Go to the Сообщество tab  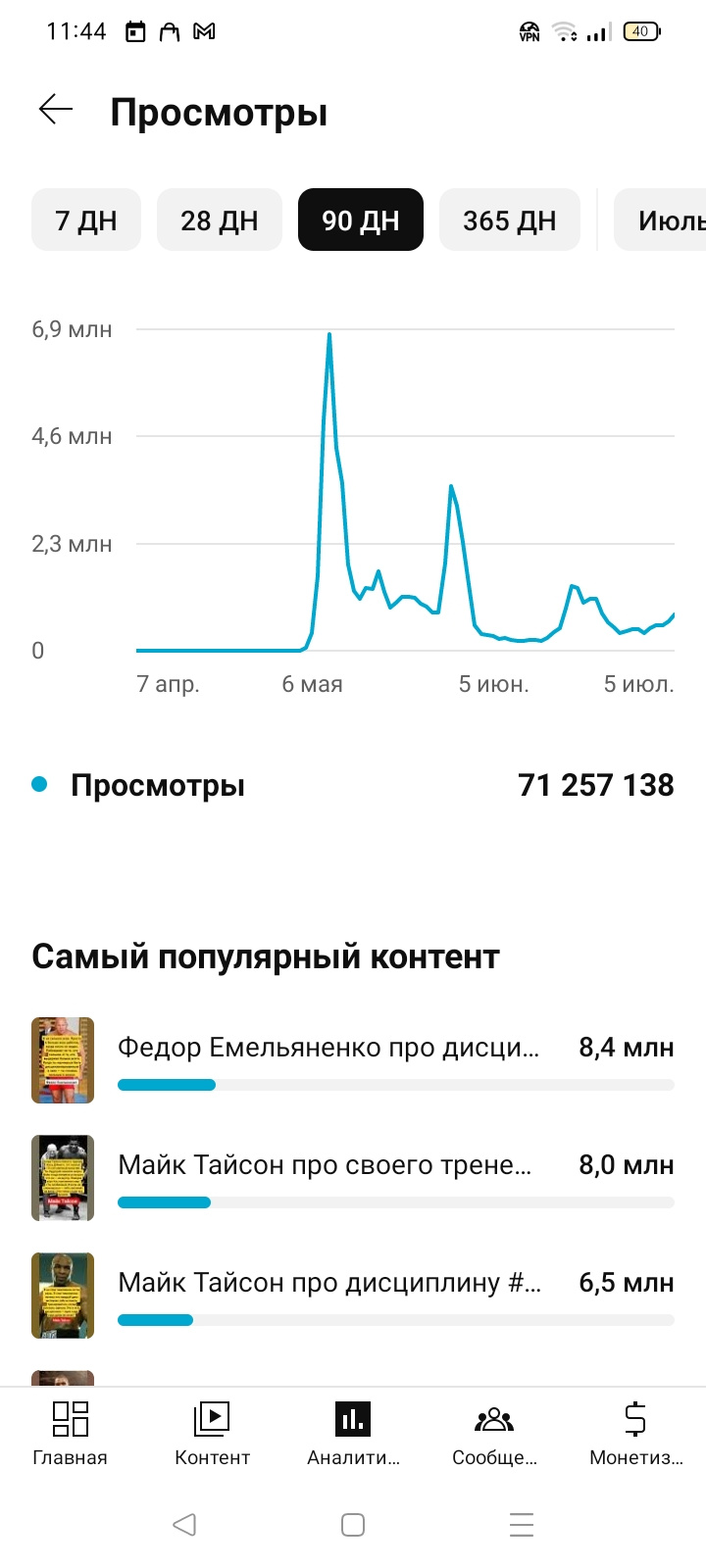click(494, 1433)
